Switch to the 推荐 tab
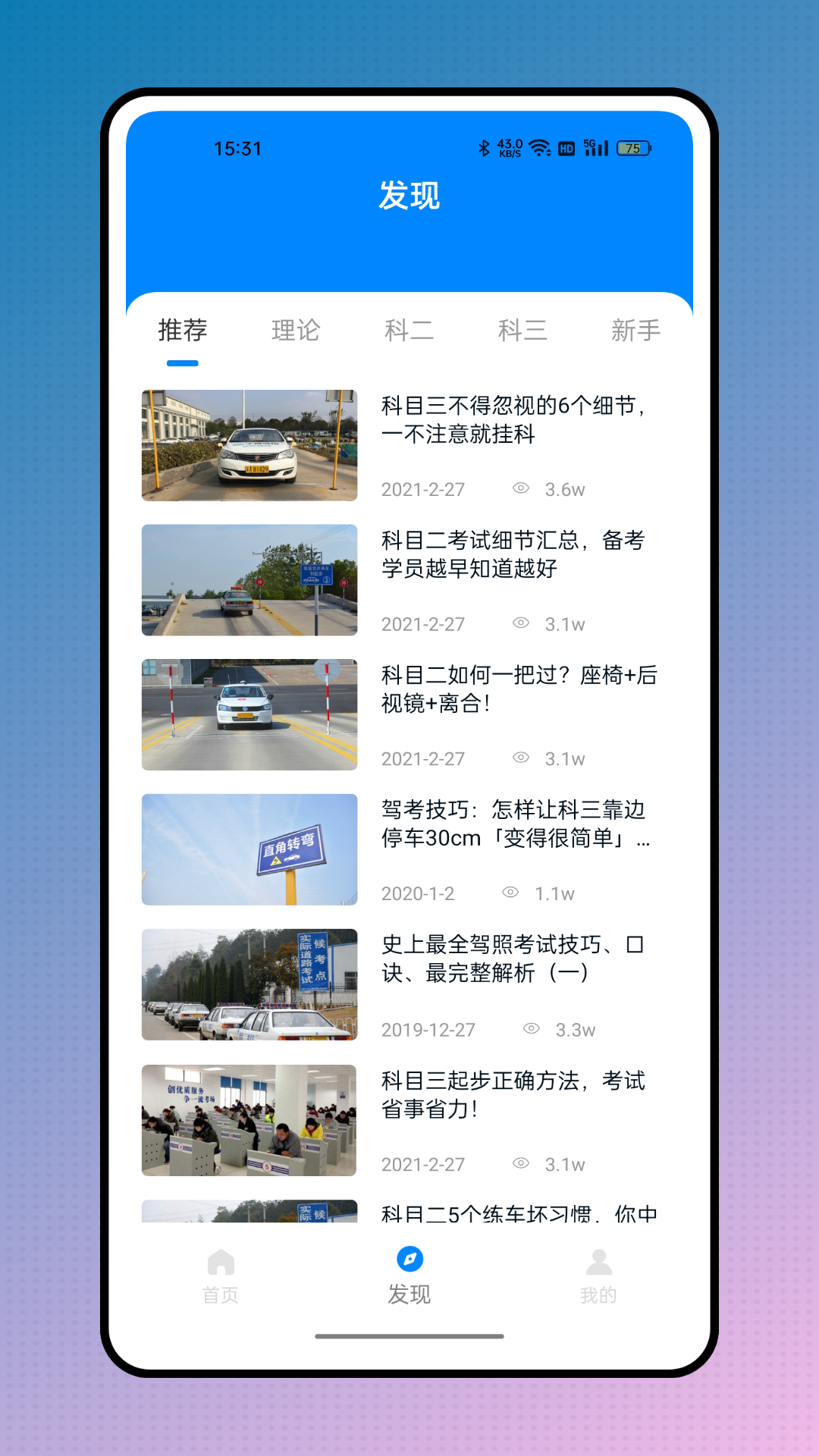 [x=182, y=331]
